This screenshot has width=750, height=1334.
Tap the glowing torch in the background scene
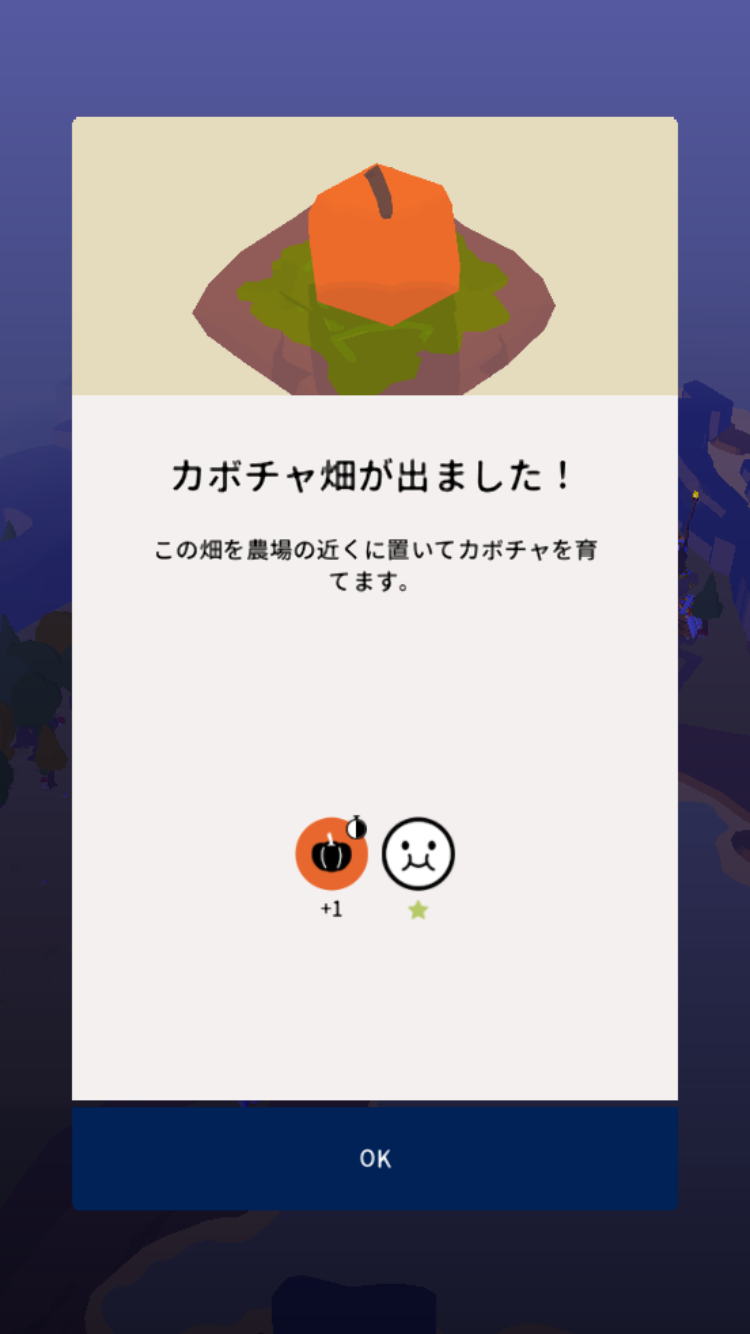click(x=694, y=495)
